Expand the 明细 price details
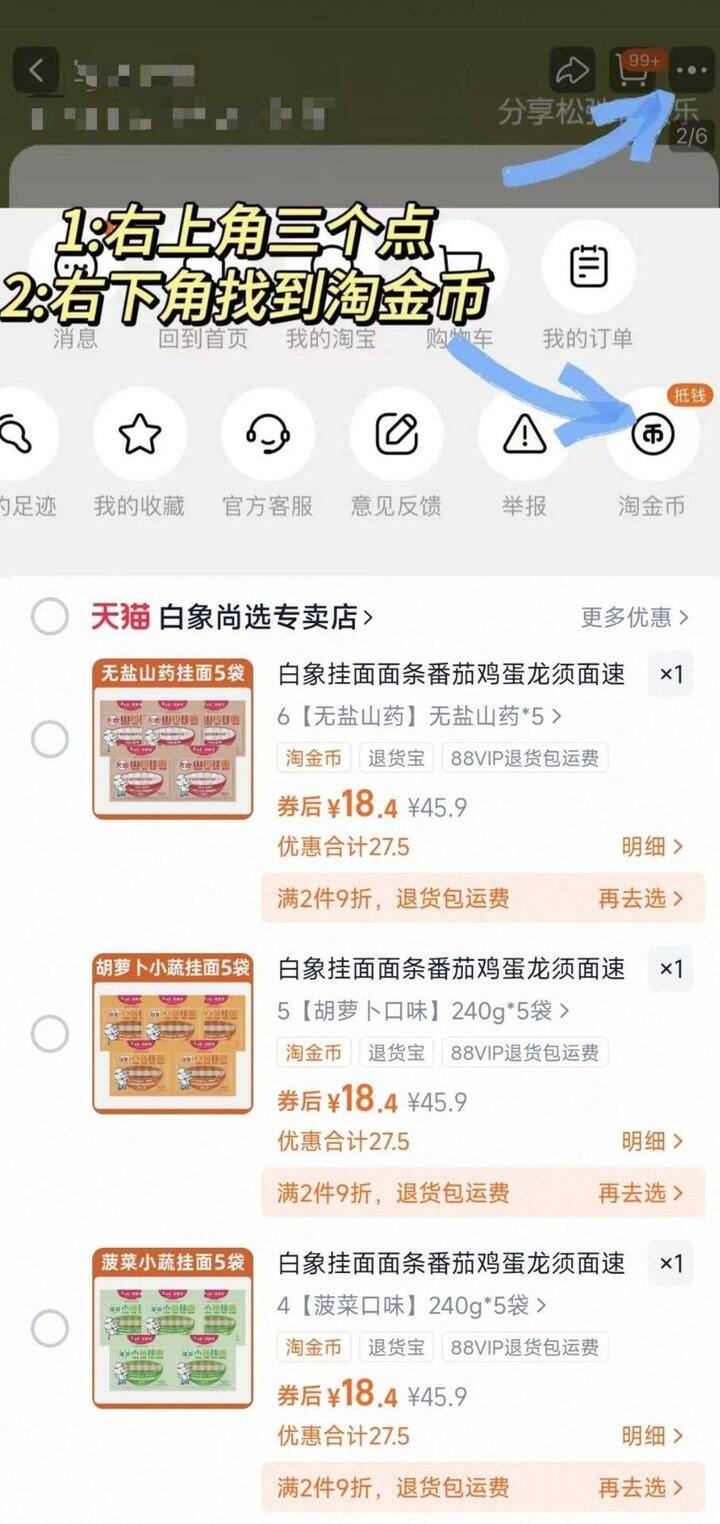720x1524 pixels. coord(651,846)
